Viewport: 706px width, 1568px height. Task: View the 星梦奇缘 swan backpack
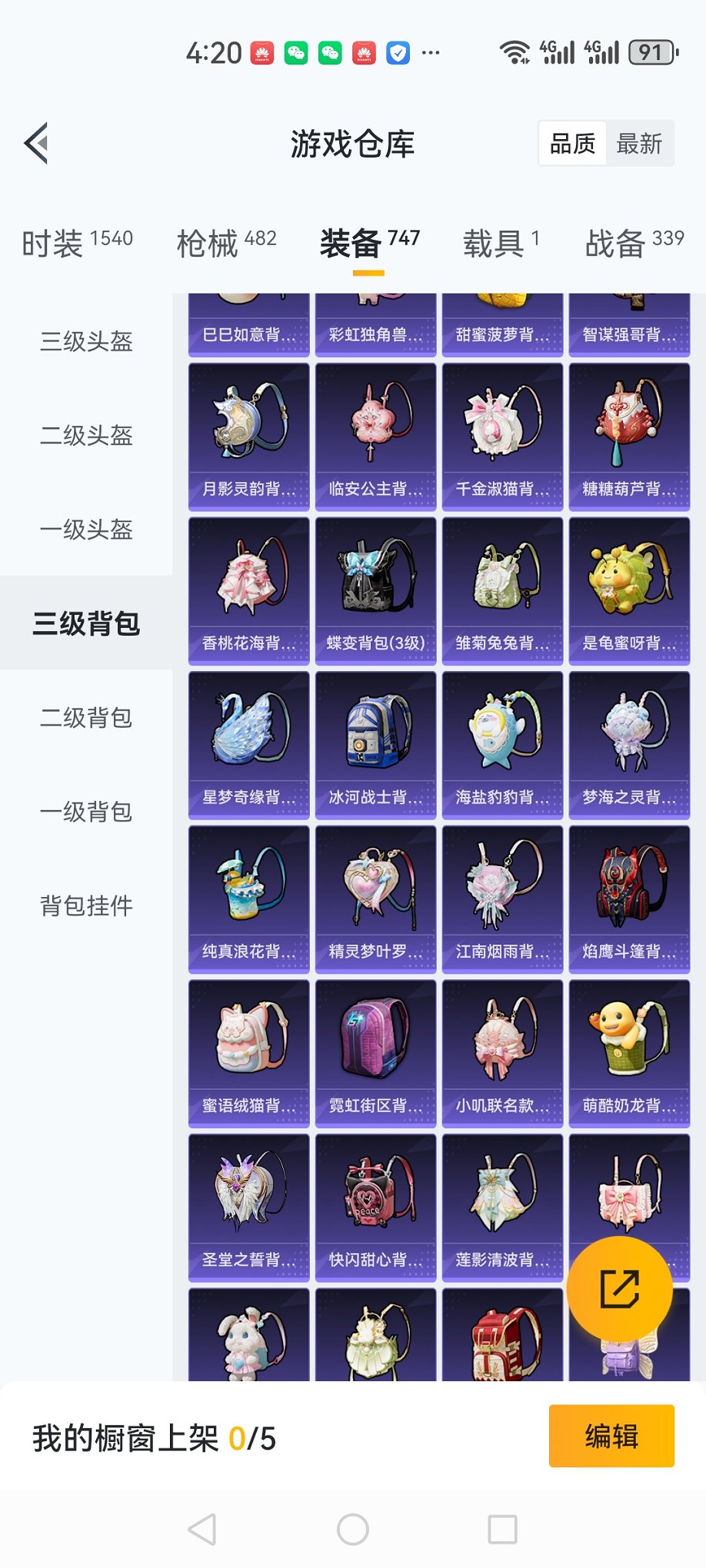point(248,743)
